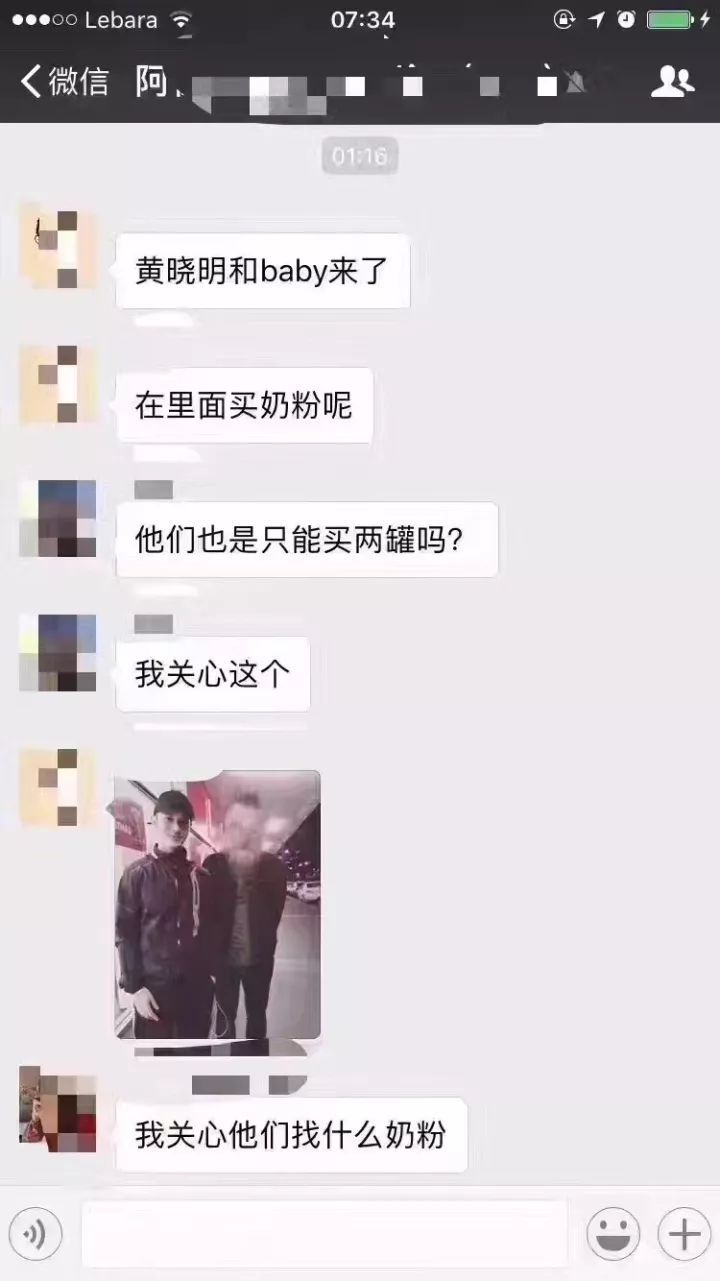Tap the timestamp 01:16 in the chat
Image resolution: width=720 pixels, height=1281 pixels.
click(359, 156)
